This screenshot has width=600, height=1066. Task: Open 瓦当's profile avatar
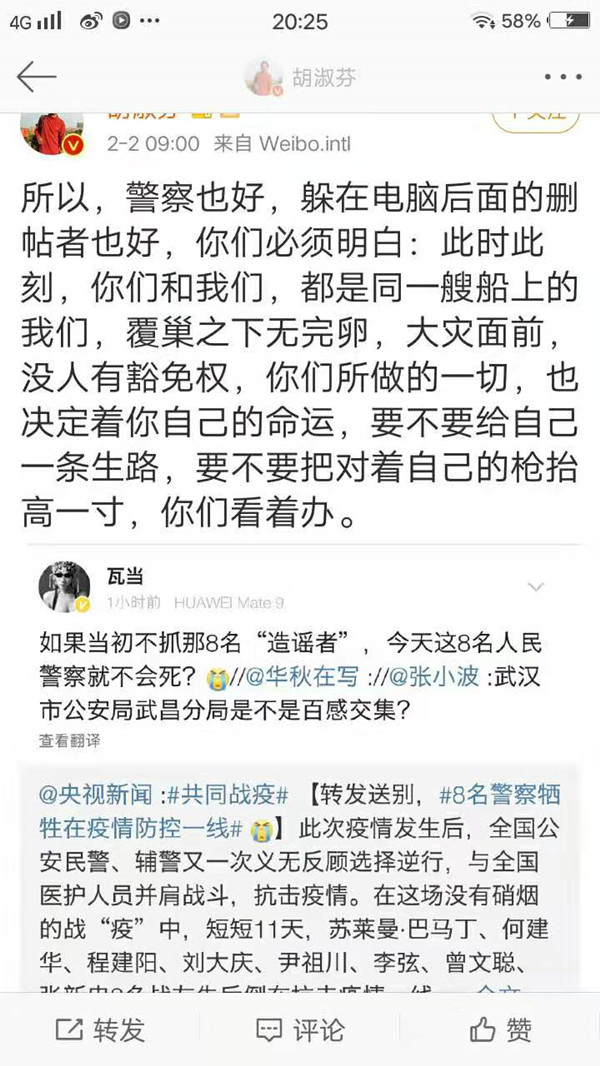[x=64, y=586]
